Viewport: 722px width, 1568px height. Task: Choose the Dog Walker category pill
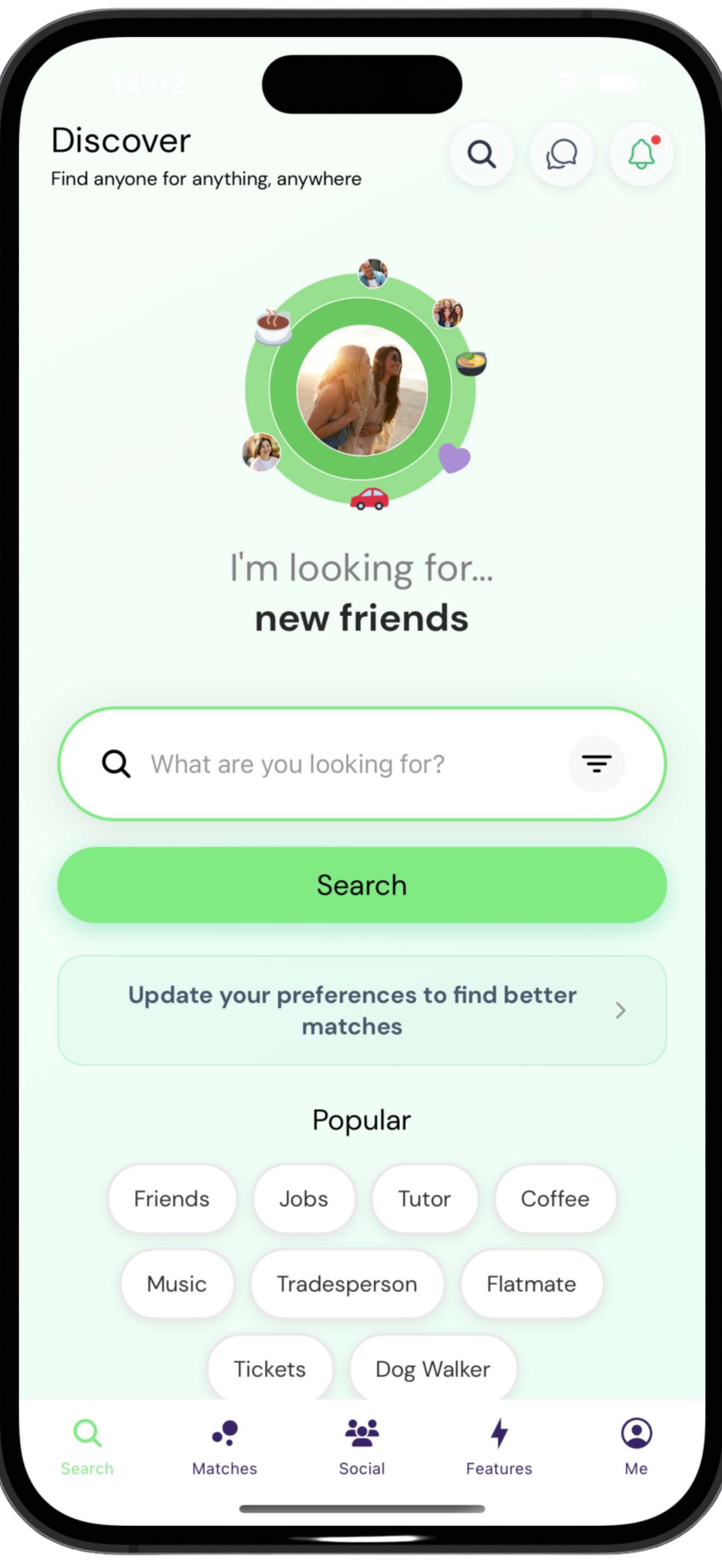[x=433, y=1368]
